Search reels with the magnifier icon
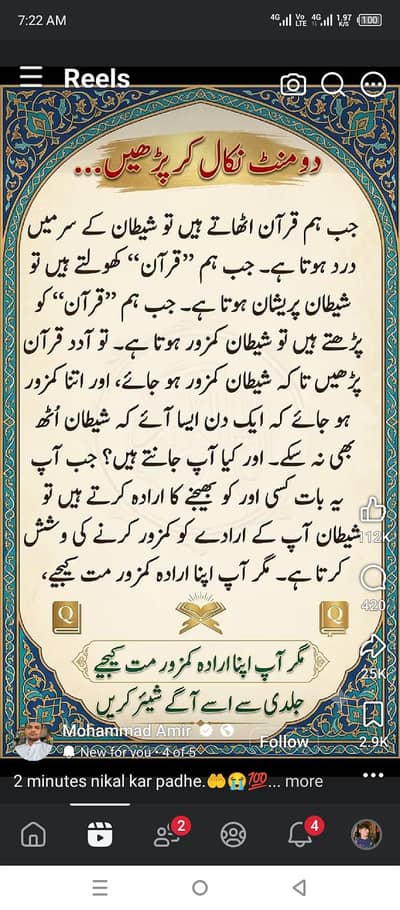Image resolution: width=400 pixels, height=910 pixels. point(333,85)
